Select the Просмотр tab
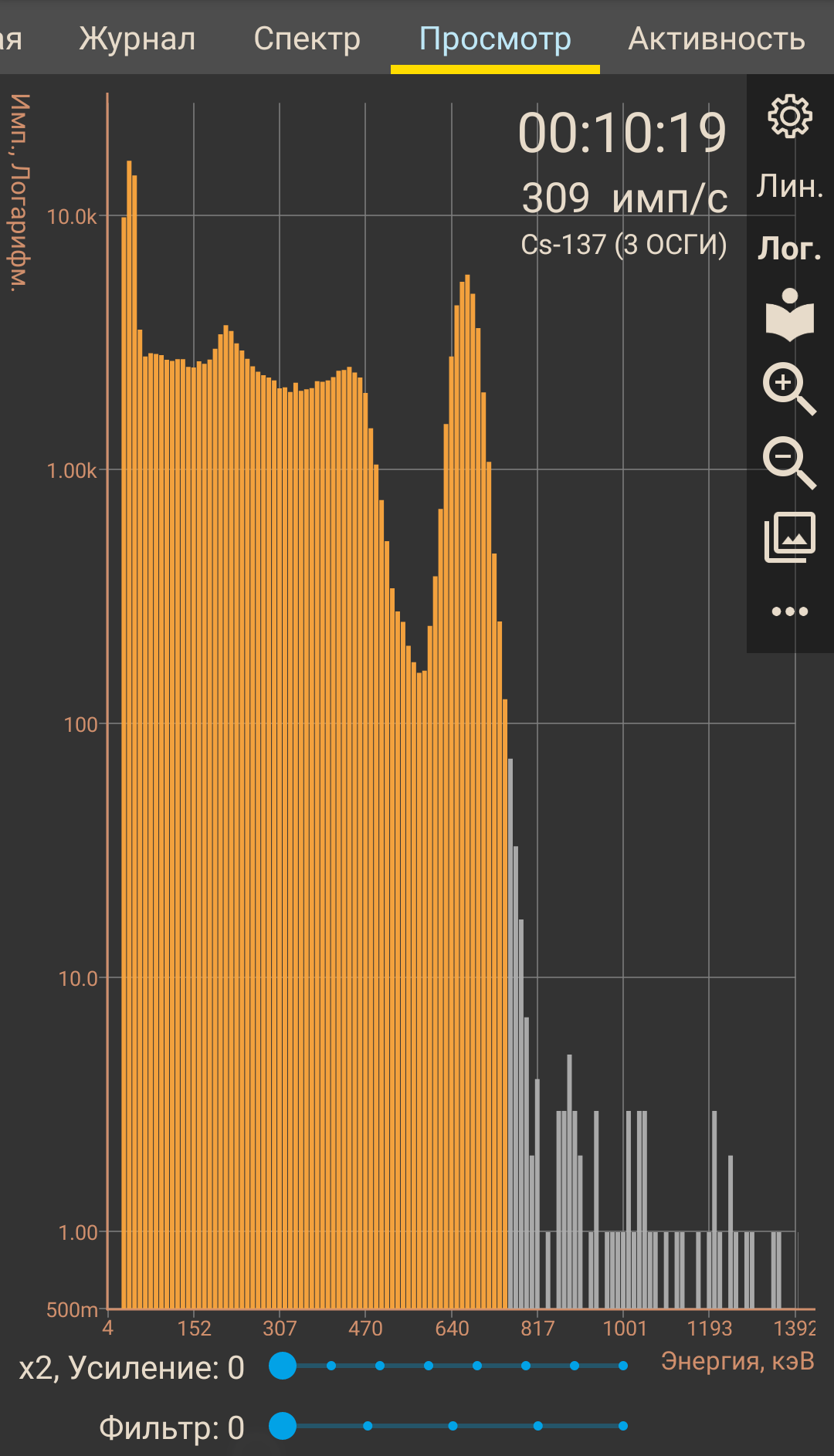This screenshot has height=1456, width=834. click(495, 39)
